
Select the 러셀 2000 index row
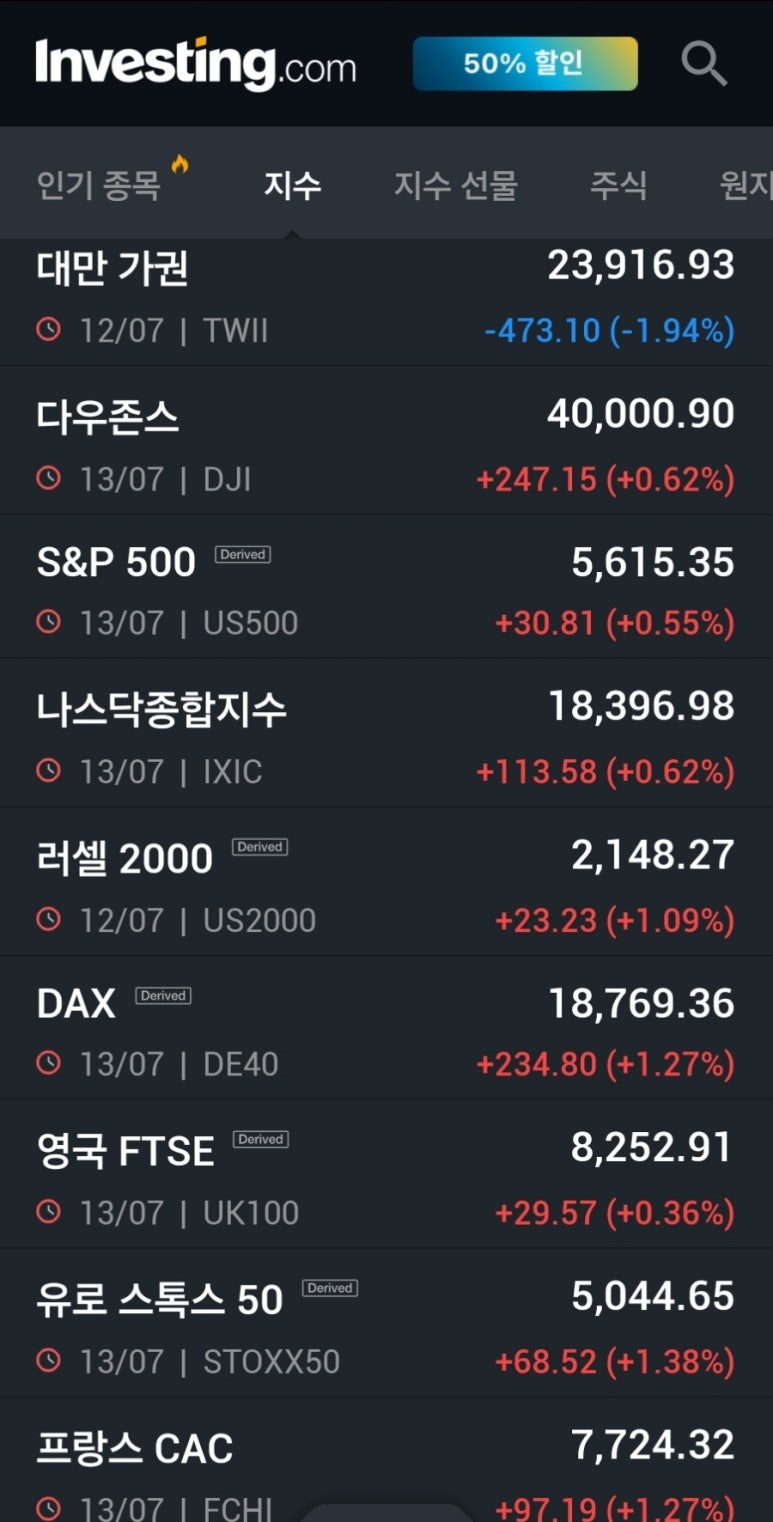[386, 881]
